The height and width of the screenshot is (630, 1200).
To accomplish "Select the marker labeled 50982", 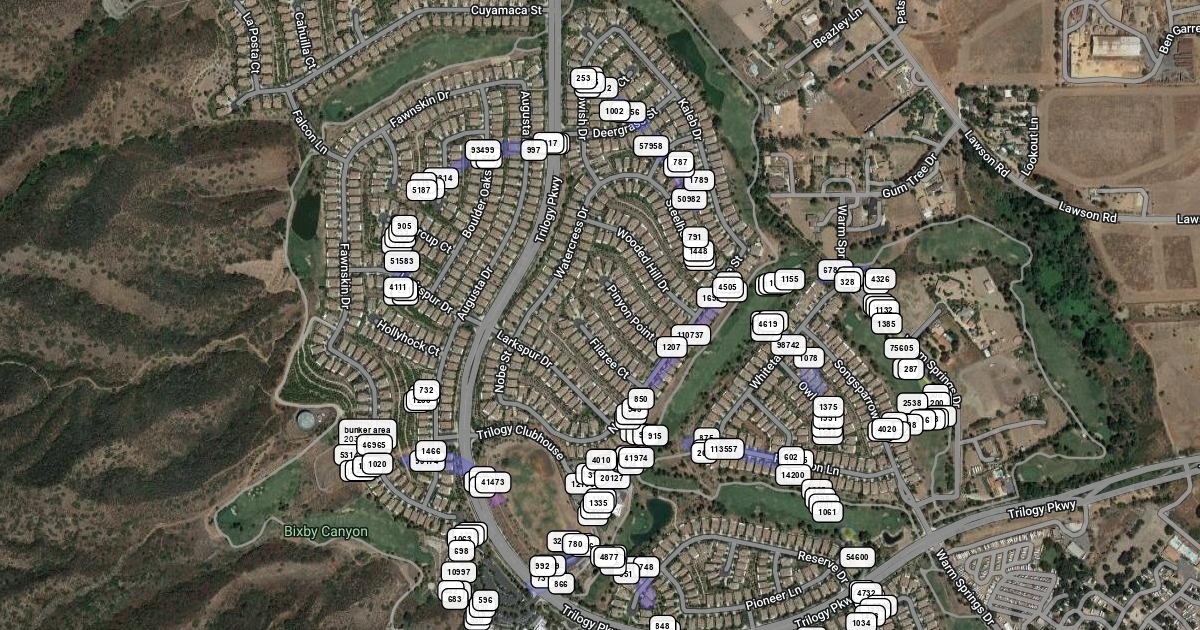I will pyautogui.click(x=690, y=199).
